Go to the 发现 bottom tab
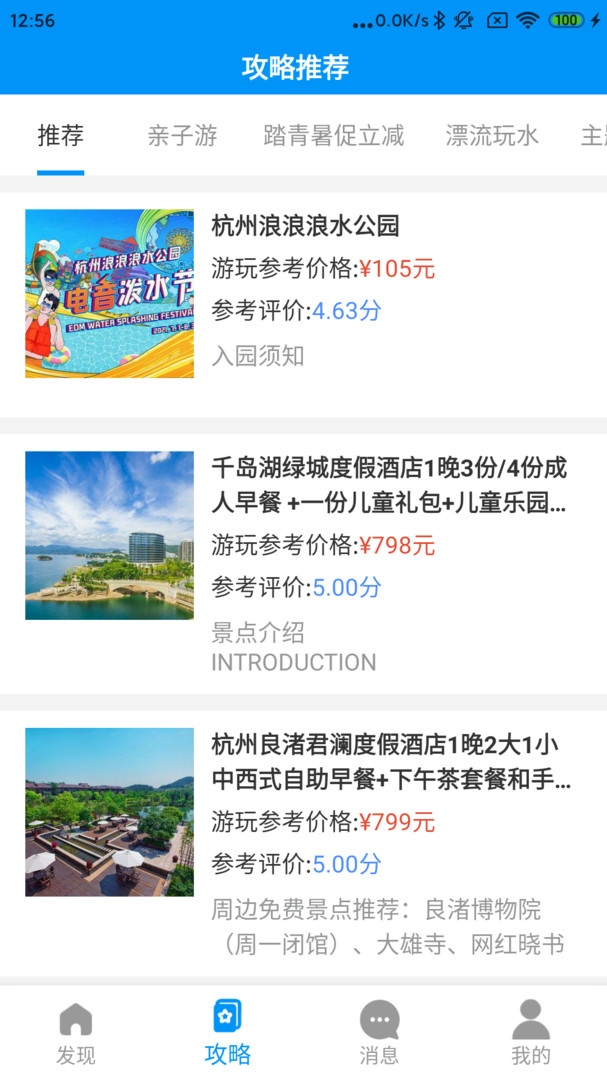The width and height of the screenshot is (607, 1080). [x=76, y=1034]
